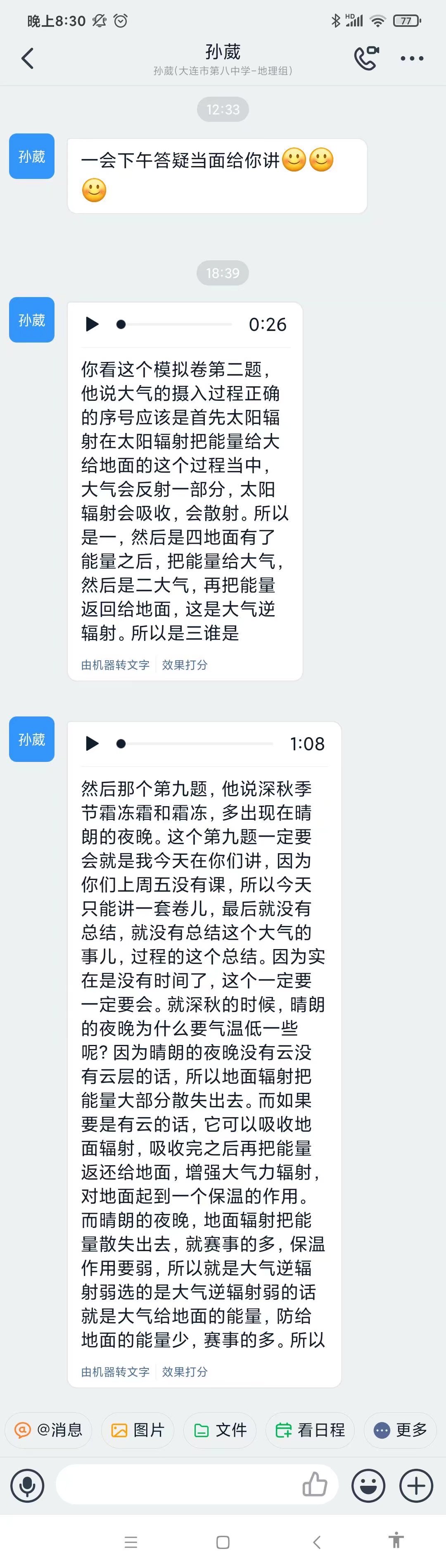Play the 1:08 voice message

(92, 743)
